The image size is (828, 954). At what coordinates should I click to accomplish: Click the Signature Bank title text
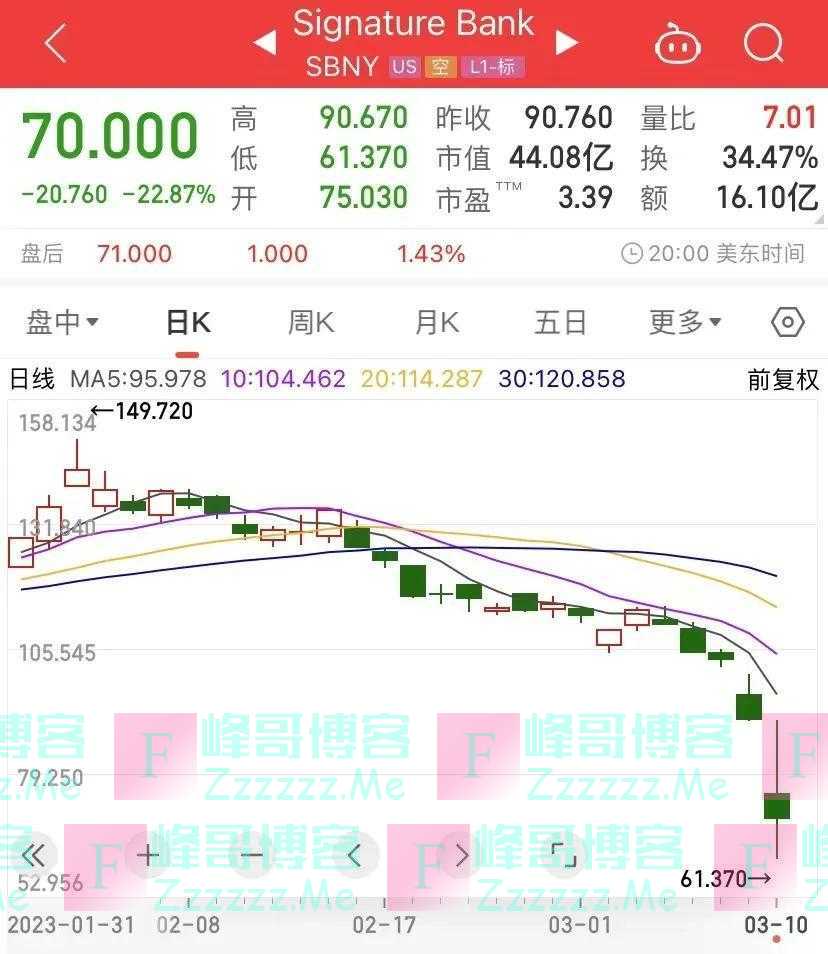(414, 23)
